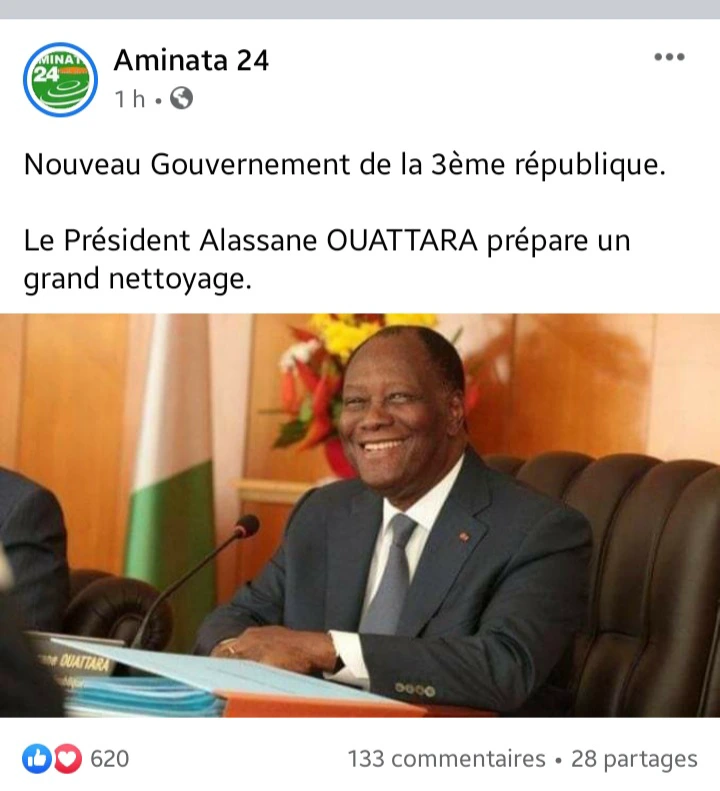Open the Aminata 24 profile picture

[x=60, y=80]
